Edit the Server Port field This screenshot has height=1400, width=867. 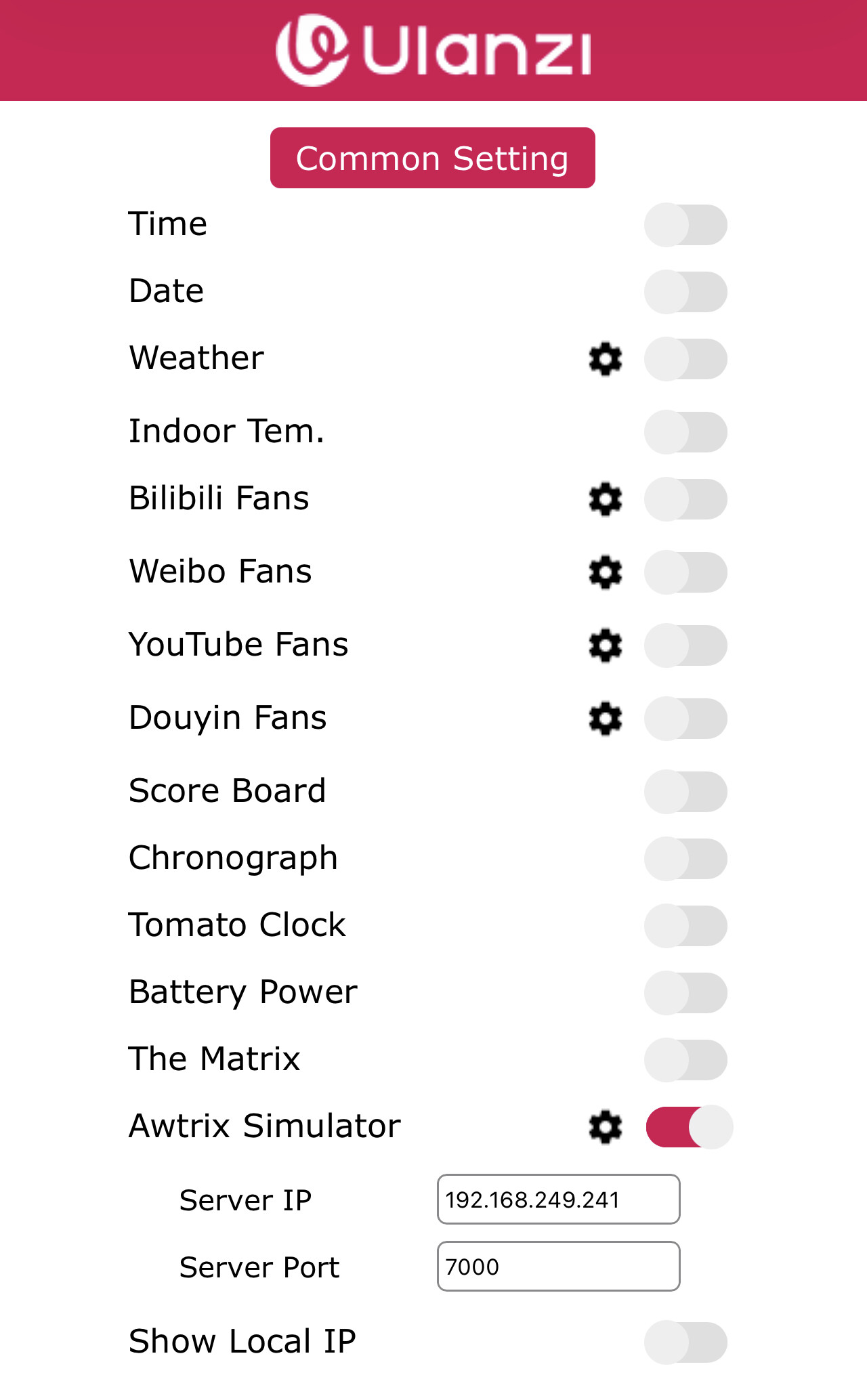(558, 1267)
